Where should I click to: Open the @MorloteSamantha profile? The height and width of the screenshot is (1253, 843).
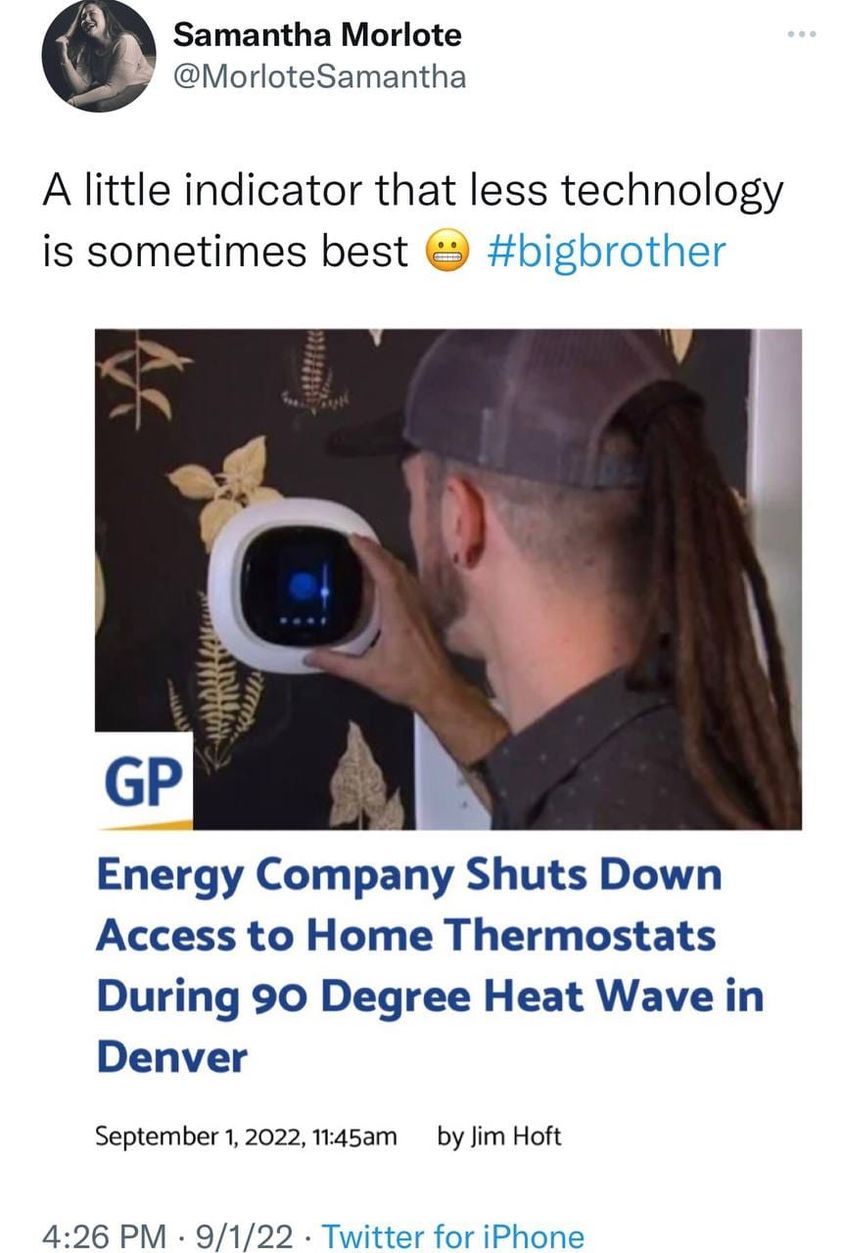coord(319,76)
